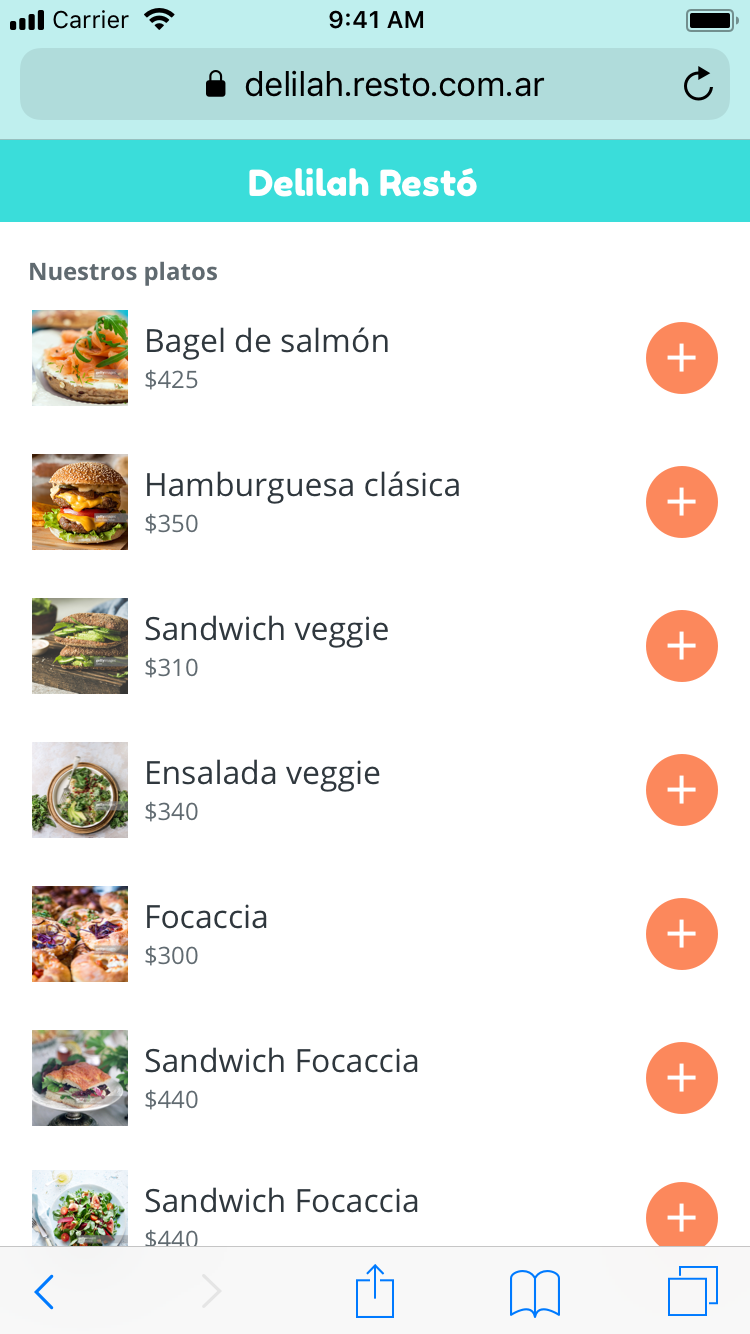Add Bagel de salmón to the order
Screen dimensions: 750x1334
pos(681,358)
